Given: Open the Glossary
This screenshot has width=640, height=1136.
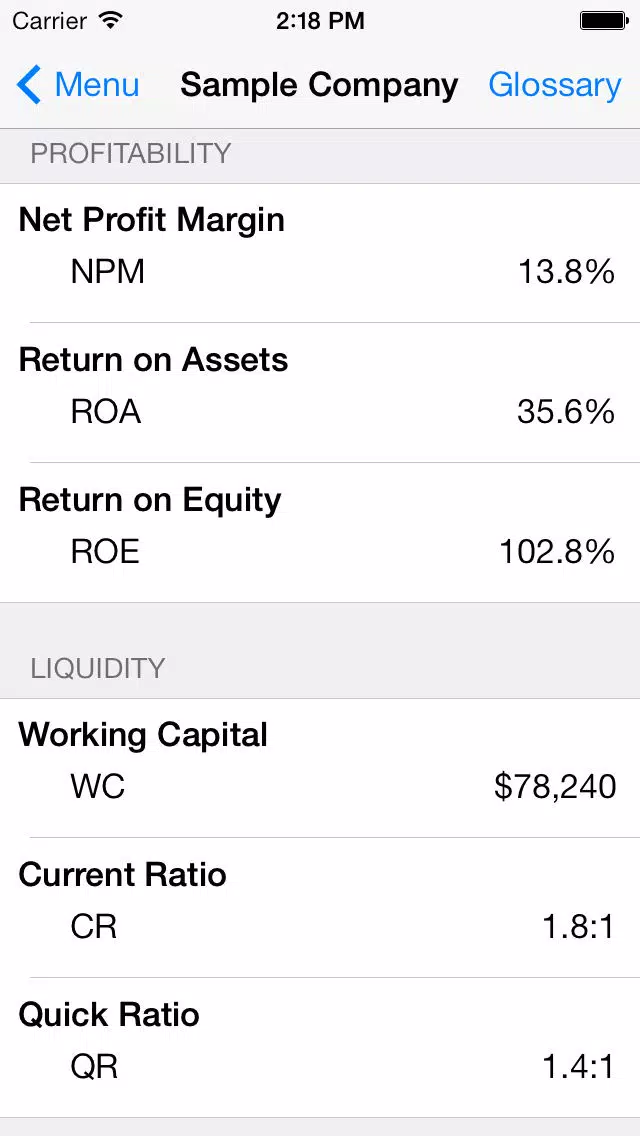Looking at the screenshot, I should [x=554, y=85].
